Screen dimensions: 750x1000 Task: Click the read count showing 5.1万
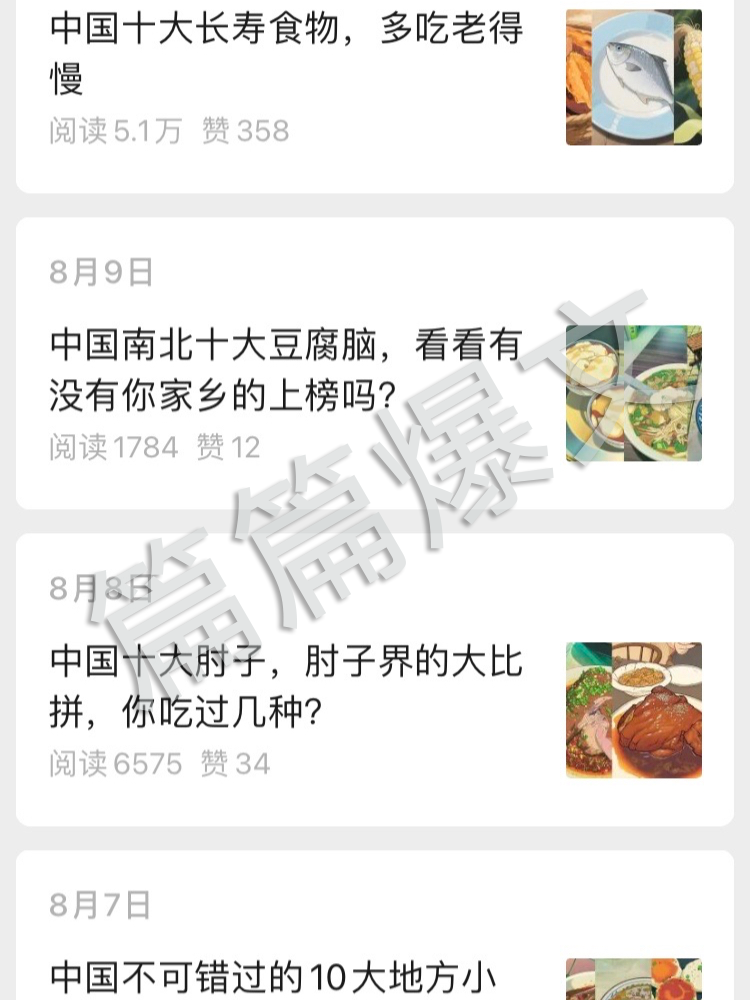click(113, 129)
